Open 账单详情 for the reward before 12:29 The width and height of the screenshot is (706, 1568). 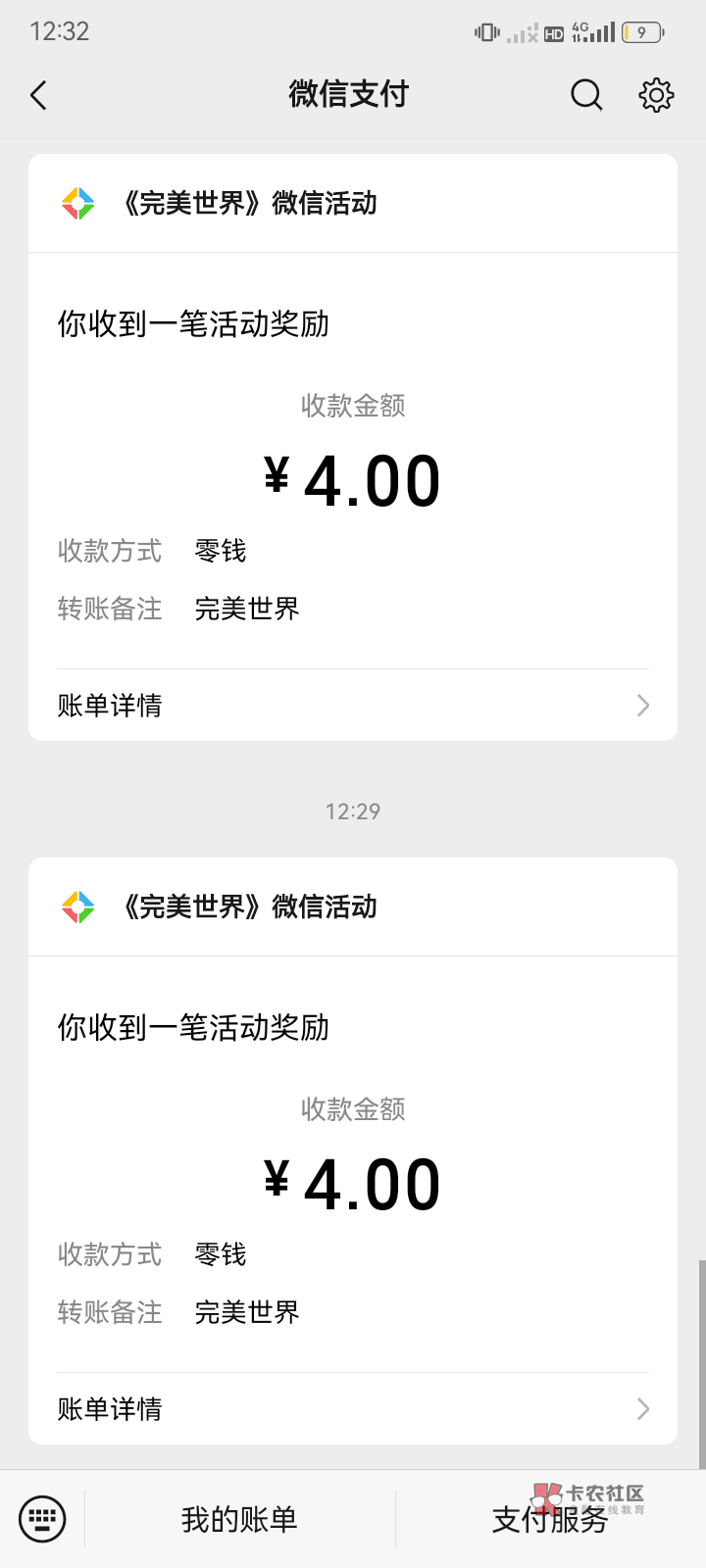point(353,706)
